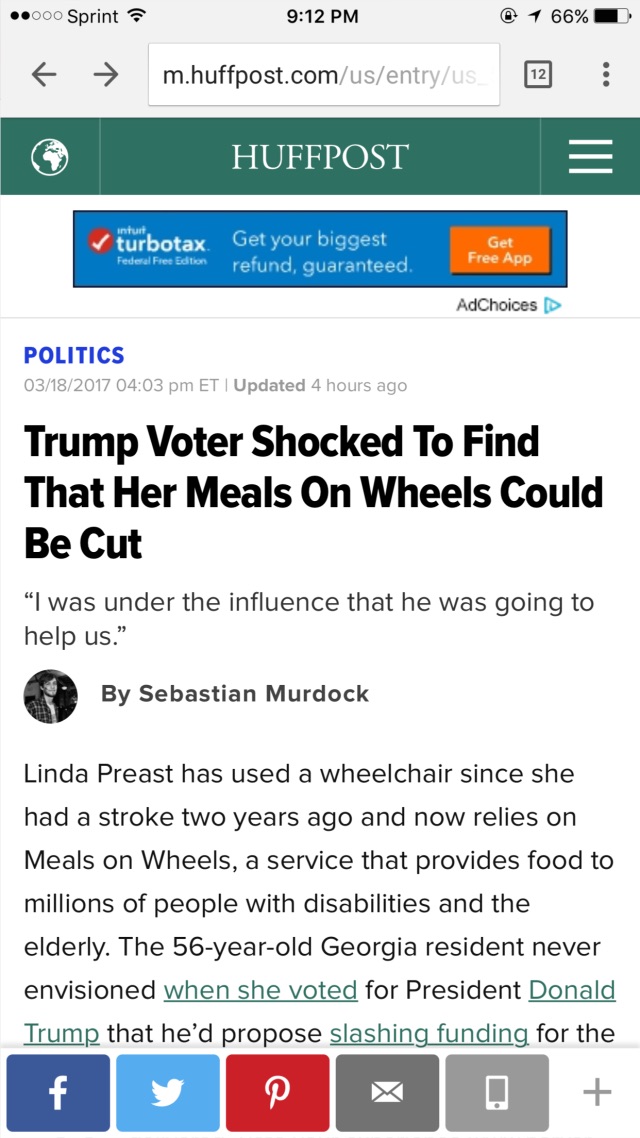Share the article by email
640x1138 pixels.
click(387, 1092)
